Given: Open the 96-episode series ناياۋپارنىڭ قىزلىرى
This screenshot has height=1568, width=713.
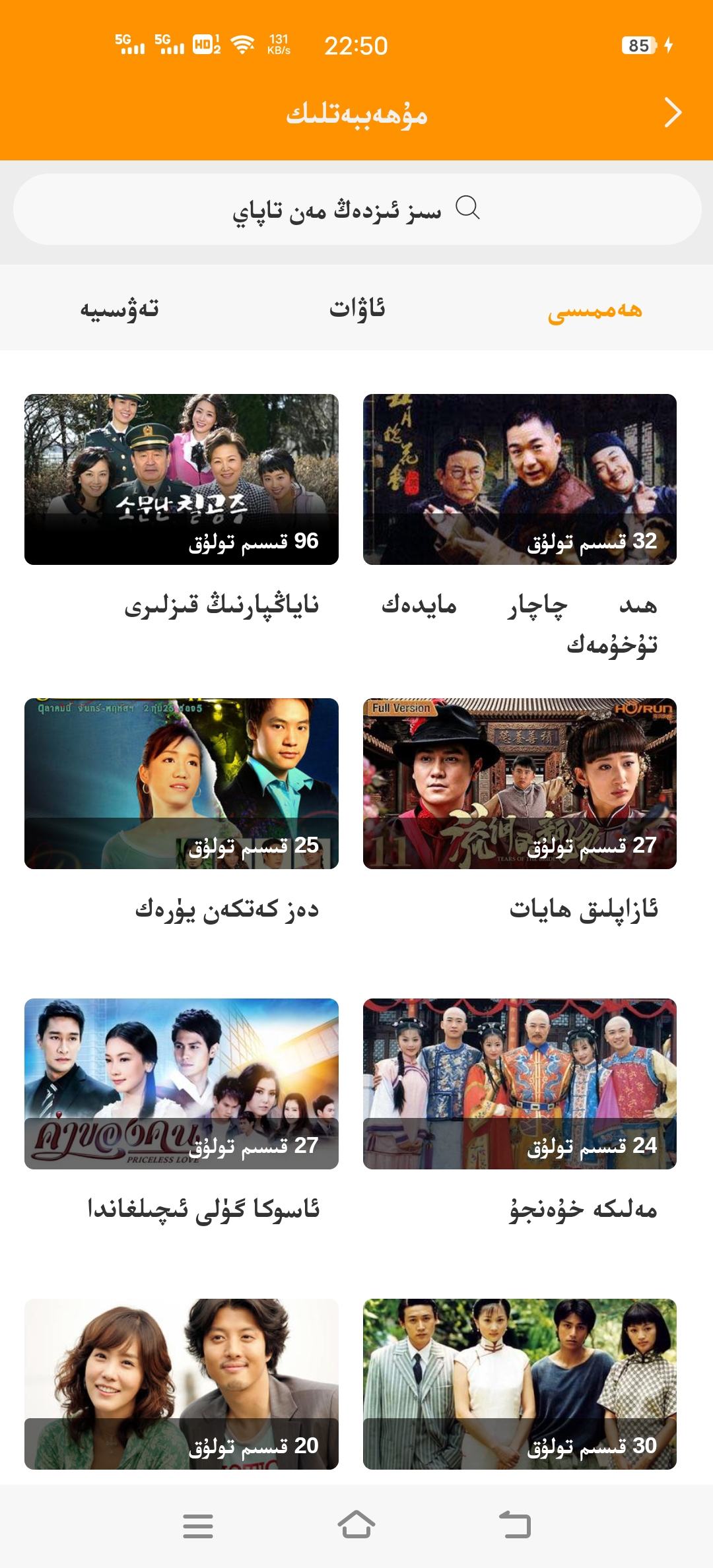Looking at the screenshot, I should [182, 480].
